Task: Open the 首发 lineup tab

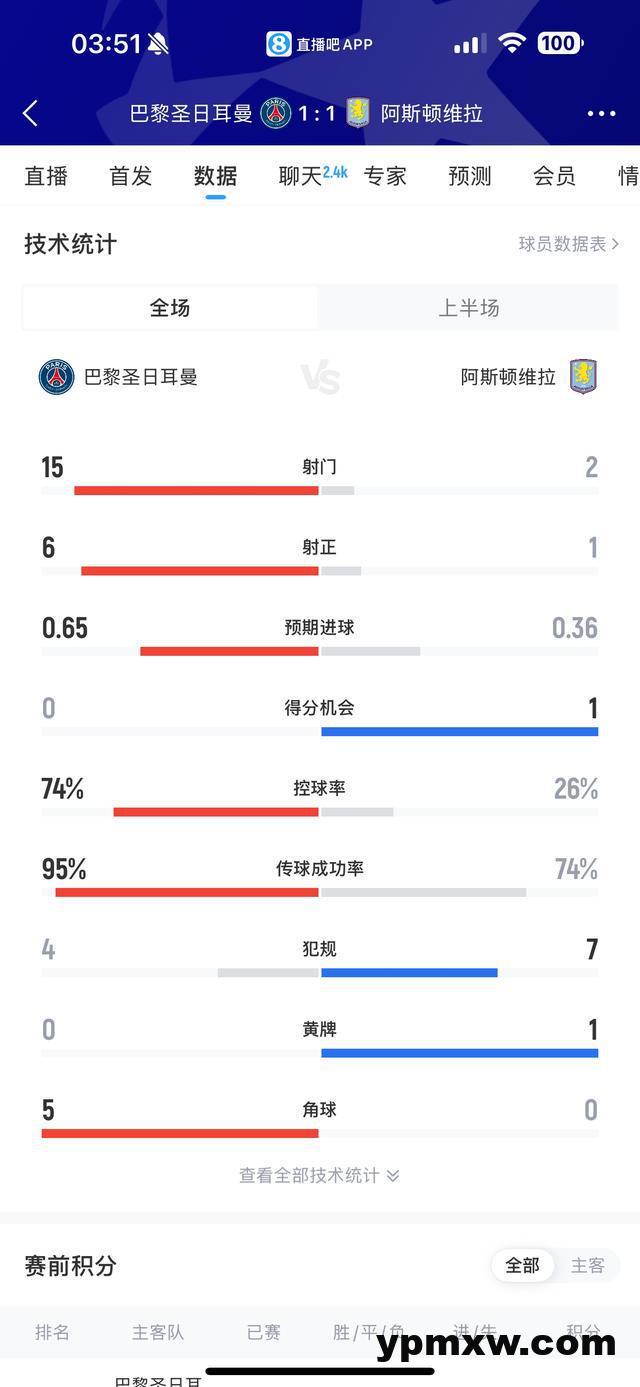Action: click(131, 176)
